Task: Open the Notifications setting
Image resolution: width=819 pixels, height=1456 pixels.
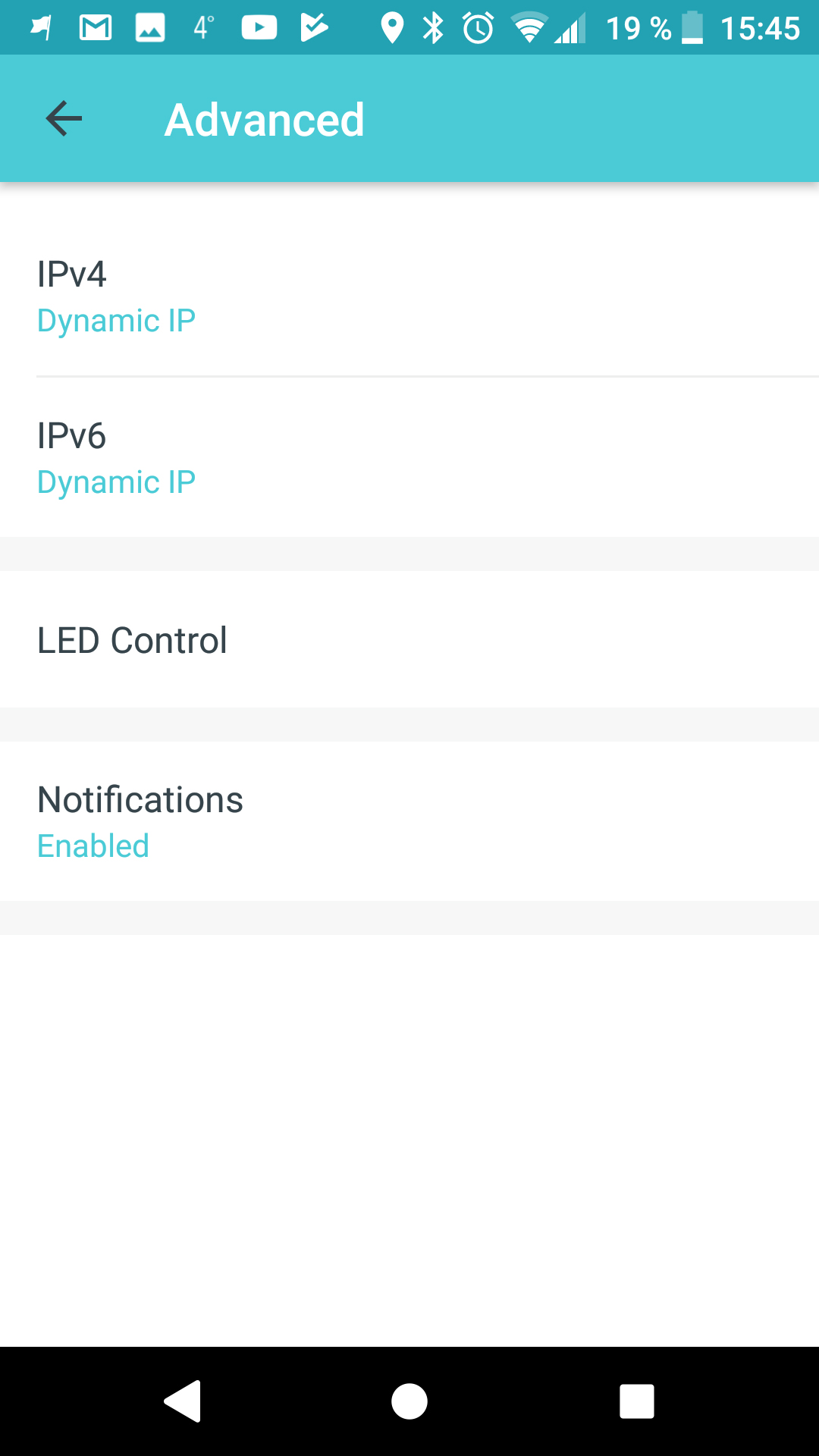Action: [x=409, y=821]
